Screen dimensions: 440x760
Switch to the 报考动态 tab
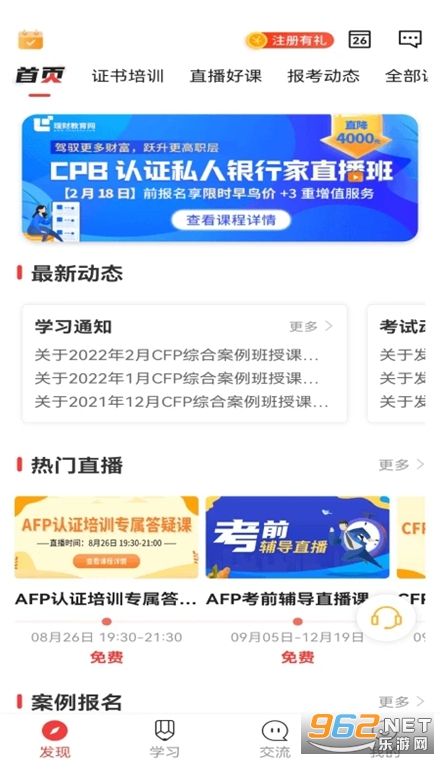[324, 76]
